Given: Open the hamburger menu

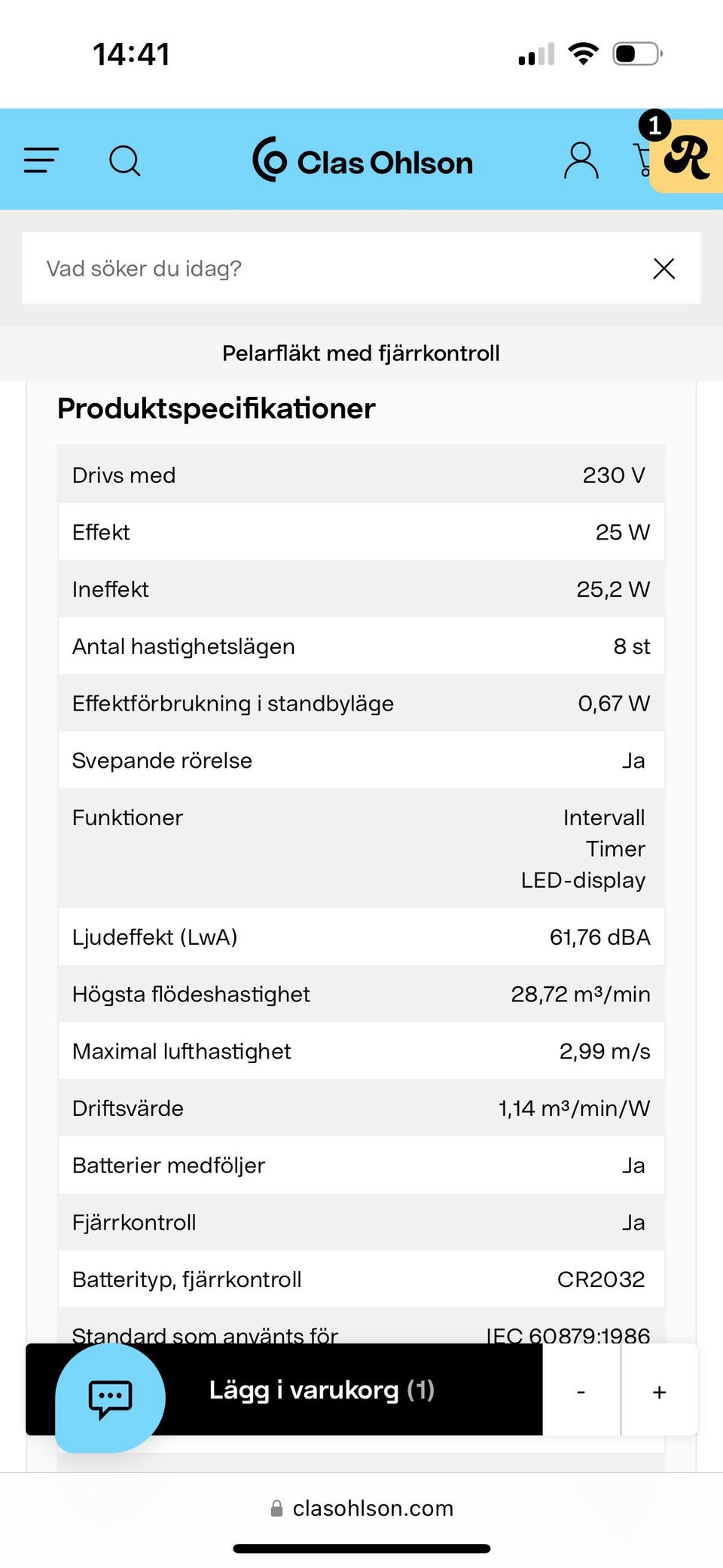Looking at the screenshot, I should [41, 160].
